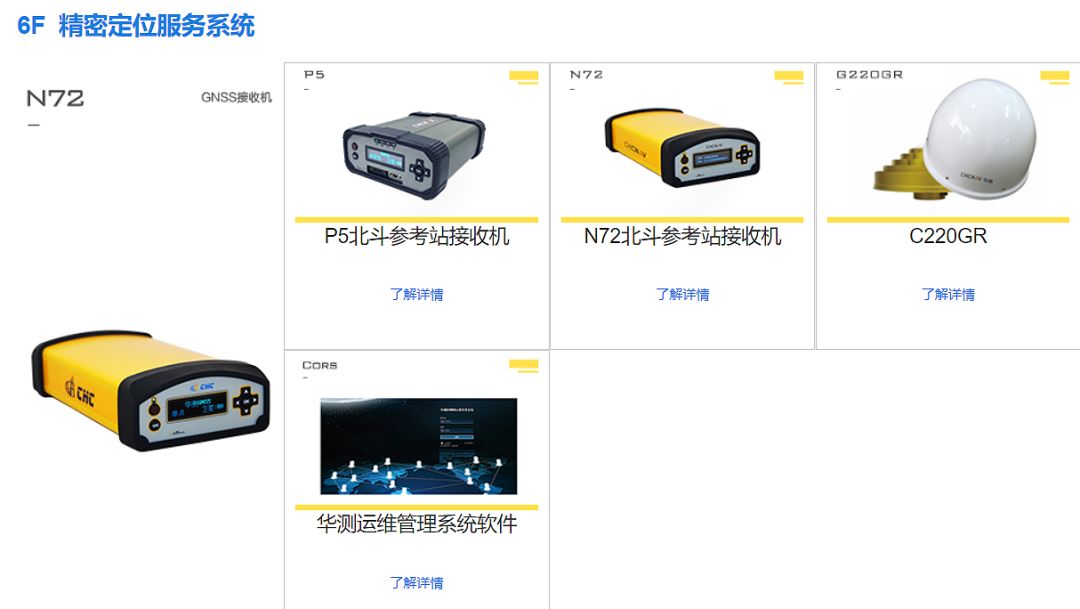Viewport: 1080px width, 609px height.
Task: Open 了解详情 under 华测运维管理系统软件
Action: tap(416, 582)
